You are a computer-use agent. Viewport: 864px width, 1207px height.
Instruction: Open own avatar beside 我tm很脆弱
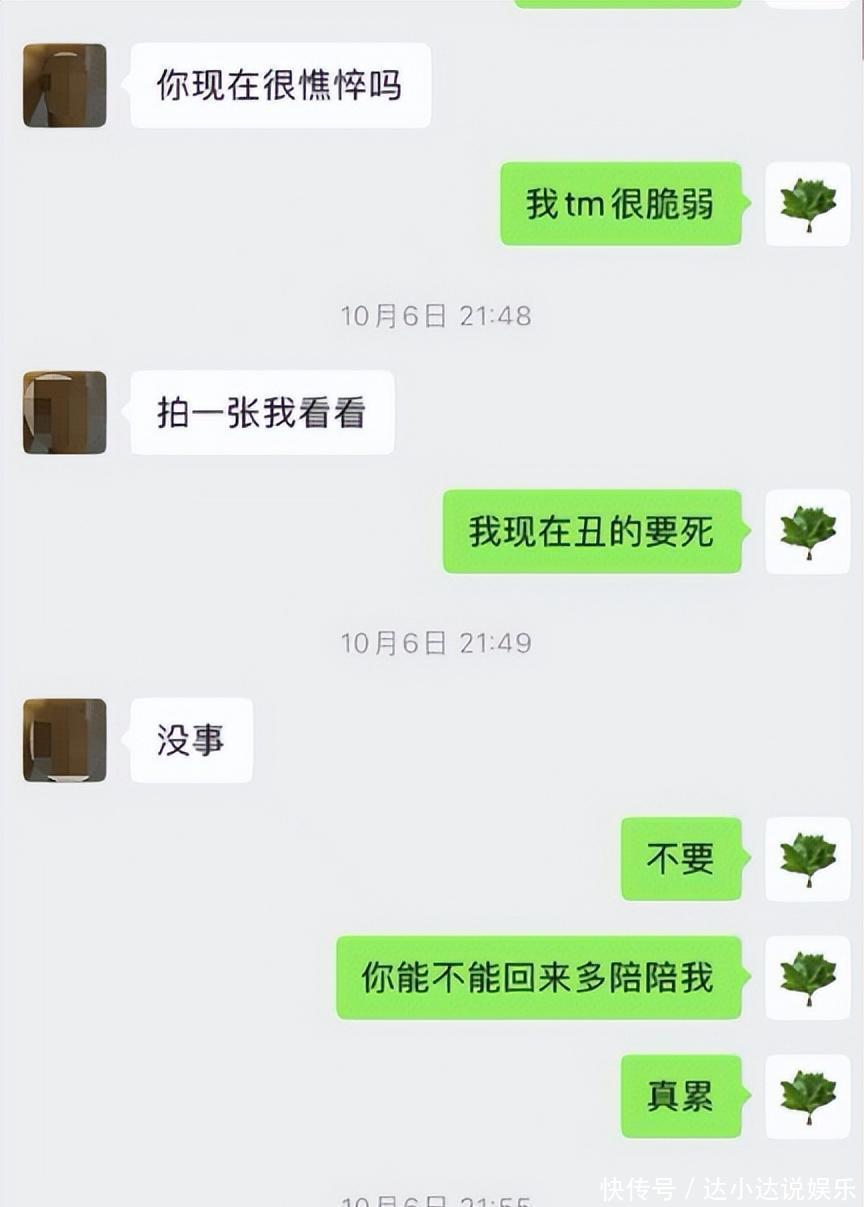[x=807, y=204]
